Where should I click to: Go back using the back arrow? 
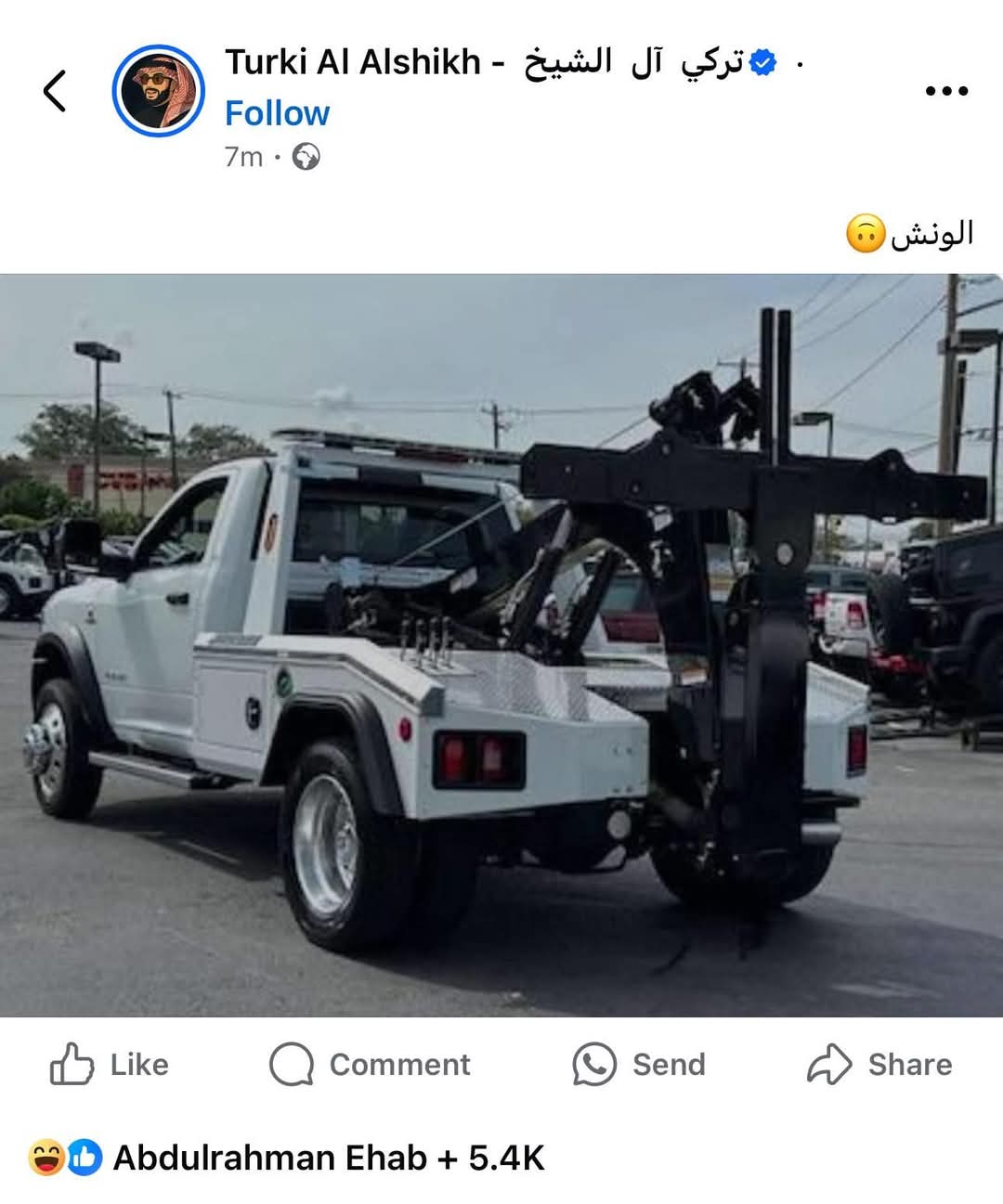coord(55,91)
